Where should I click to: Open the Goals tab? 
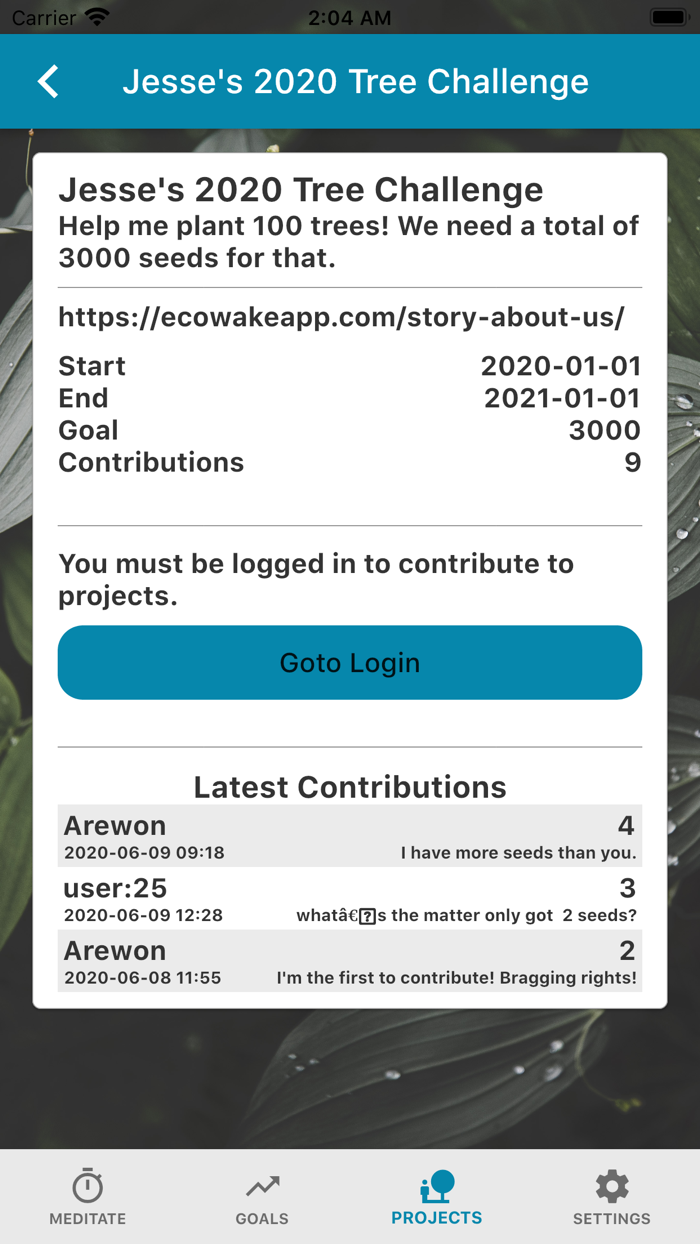(262, 1196)
